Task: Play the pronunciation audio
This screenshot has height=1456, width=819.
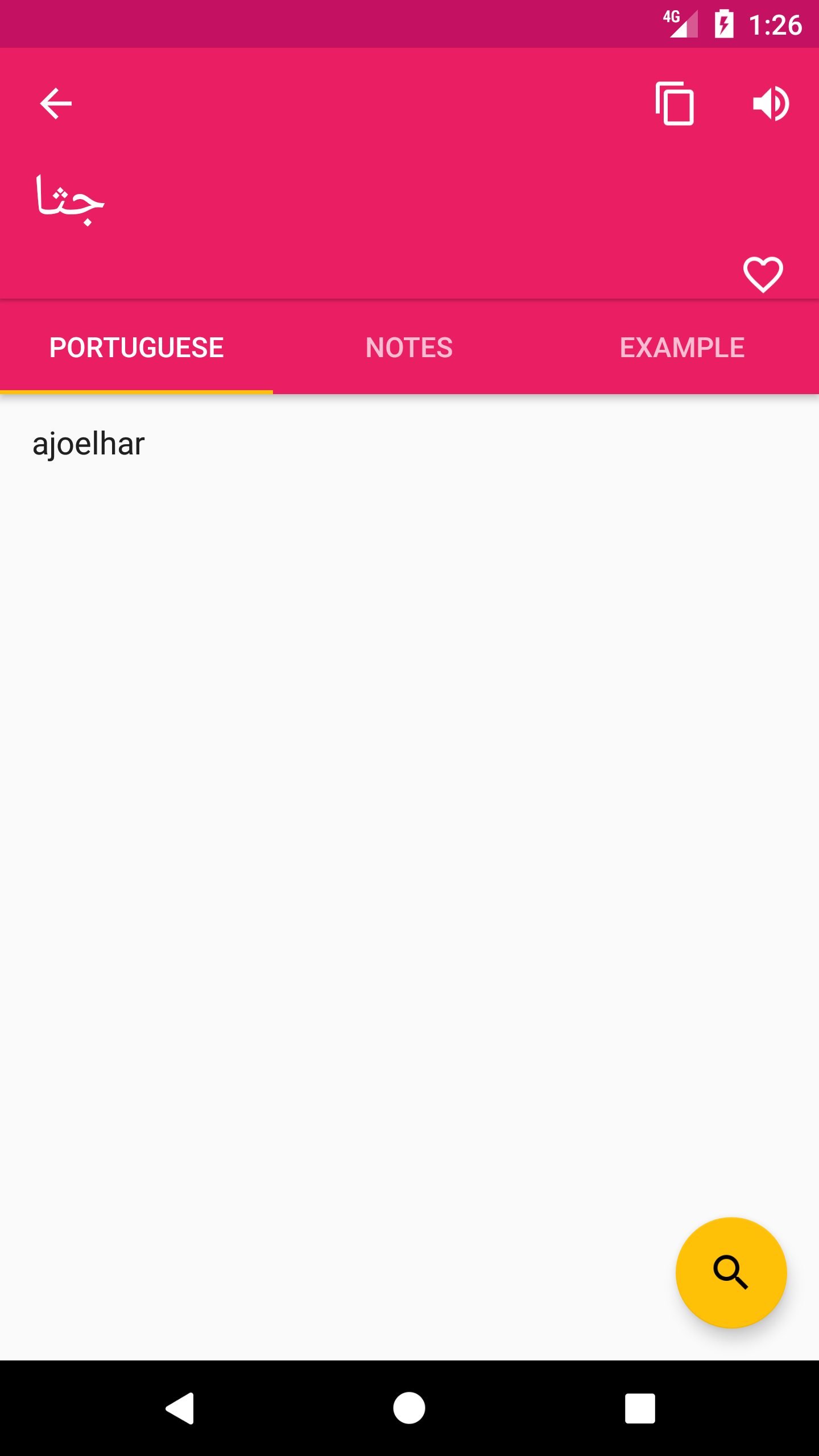Action: coord(771,104)
